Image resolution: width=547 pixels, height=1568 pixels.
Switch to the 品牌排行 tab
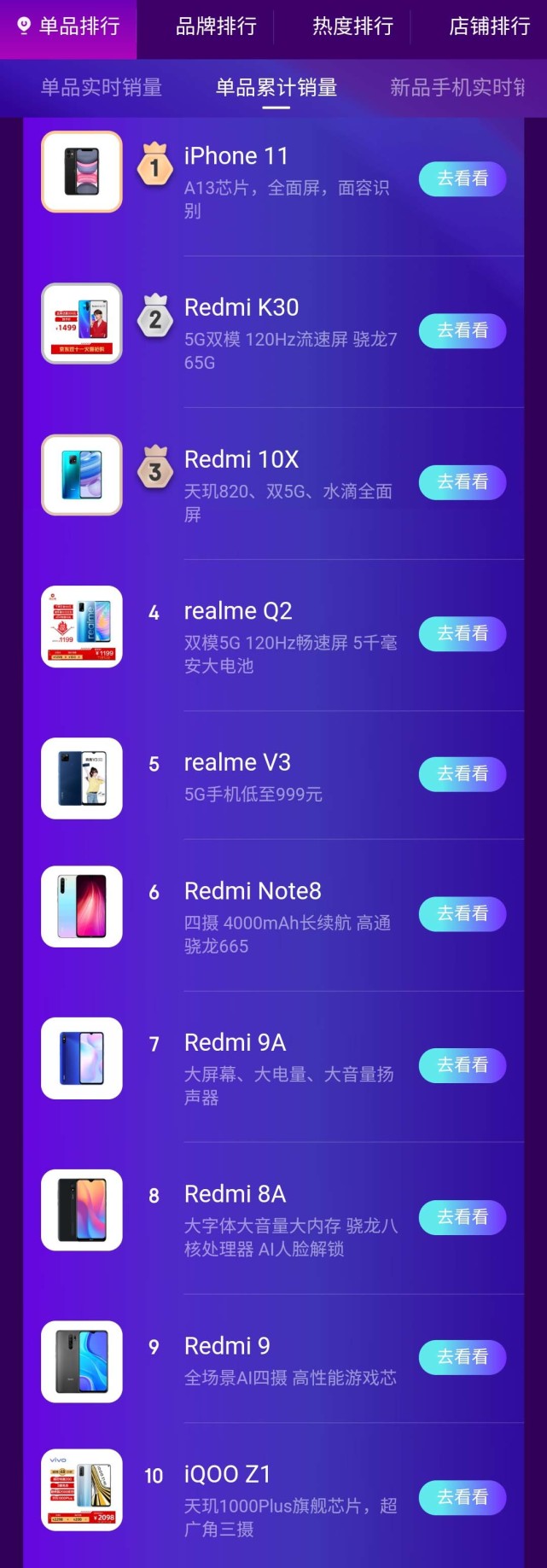pos(216,26)
